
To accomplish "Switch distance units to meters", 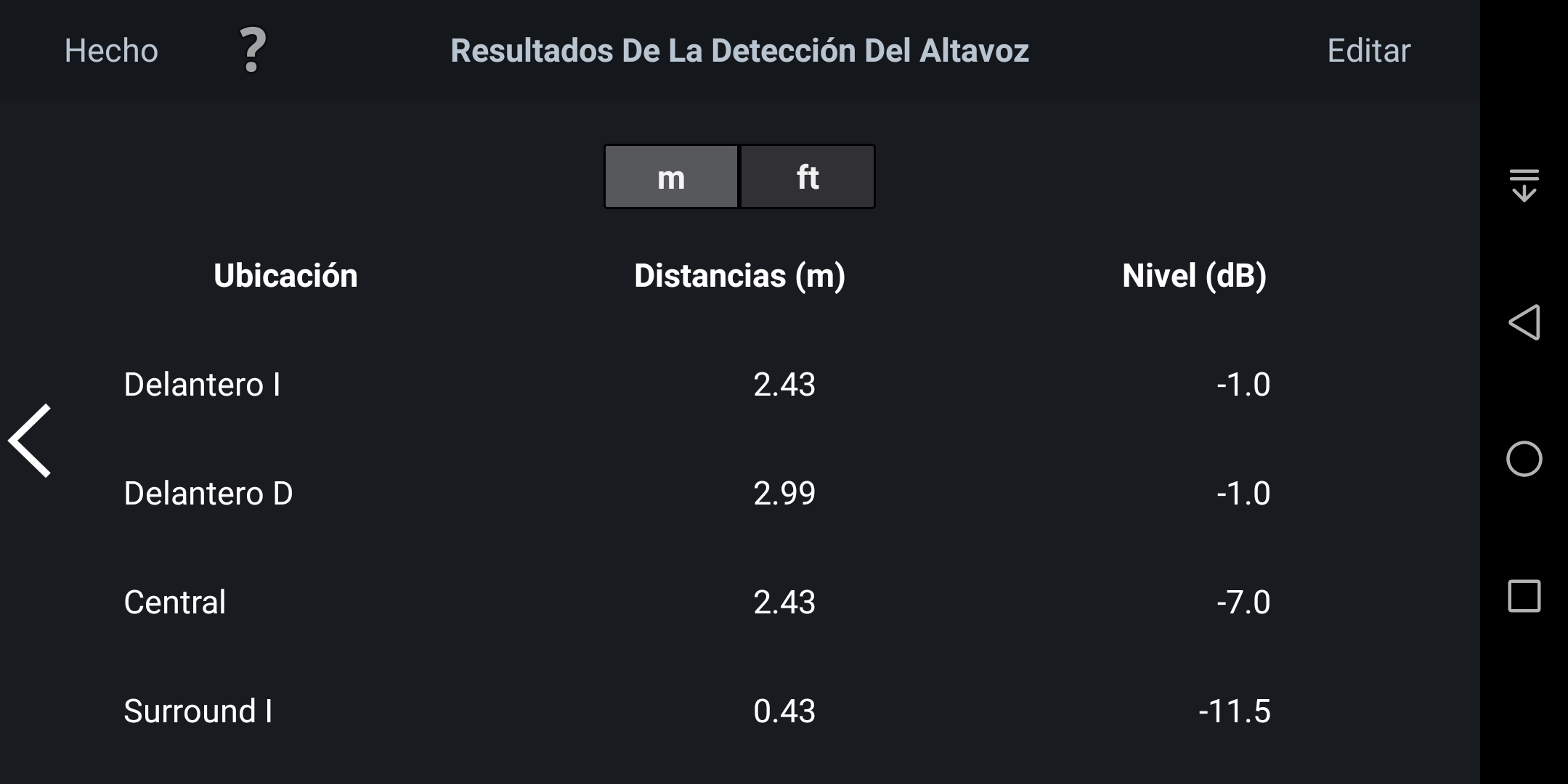I will 671,177.
